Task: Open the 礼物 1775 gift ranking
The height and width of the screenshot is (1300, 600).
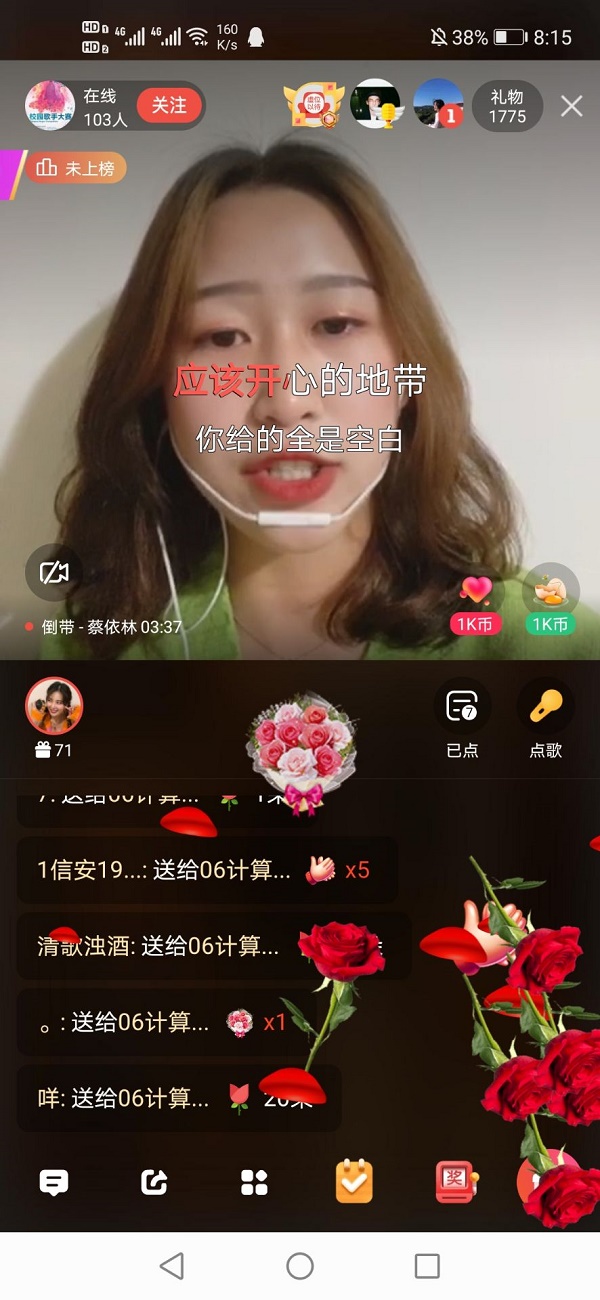Action: coord(507,106)
